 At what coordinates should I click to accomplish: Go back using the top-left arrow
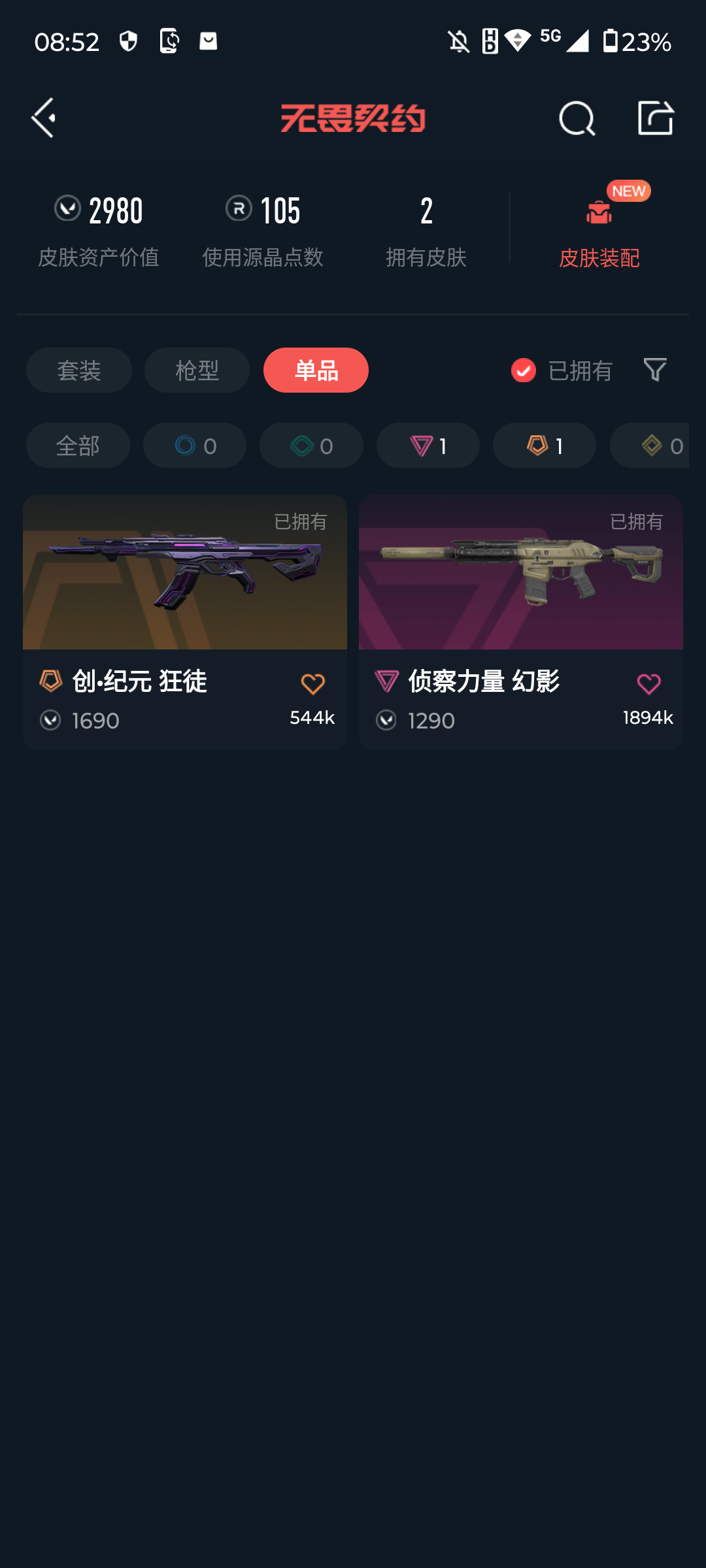click(x=43, y=118)
